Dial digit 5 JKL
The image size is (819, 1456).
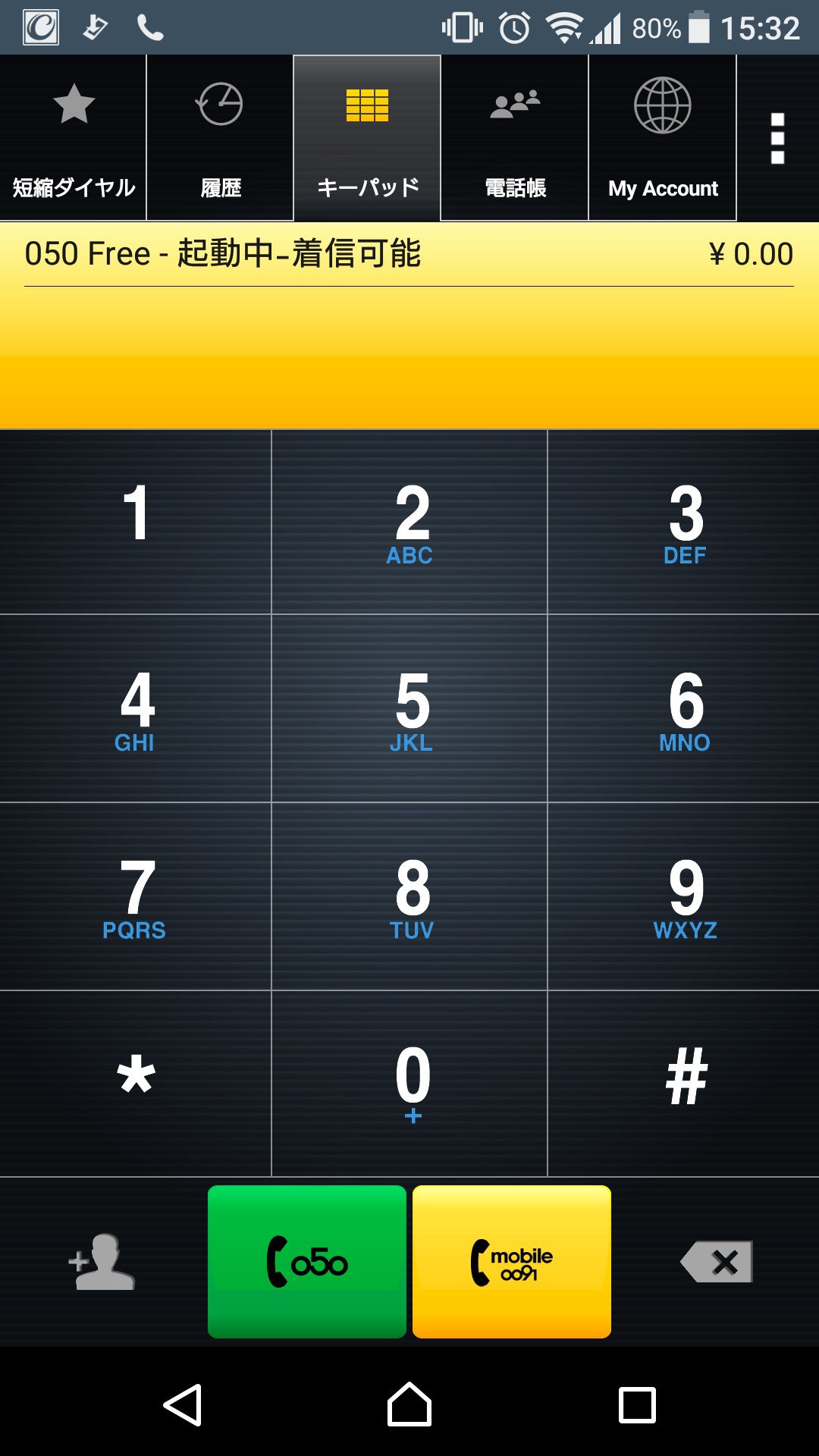tap(410, 709)
